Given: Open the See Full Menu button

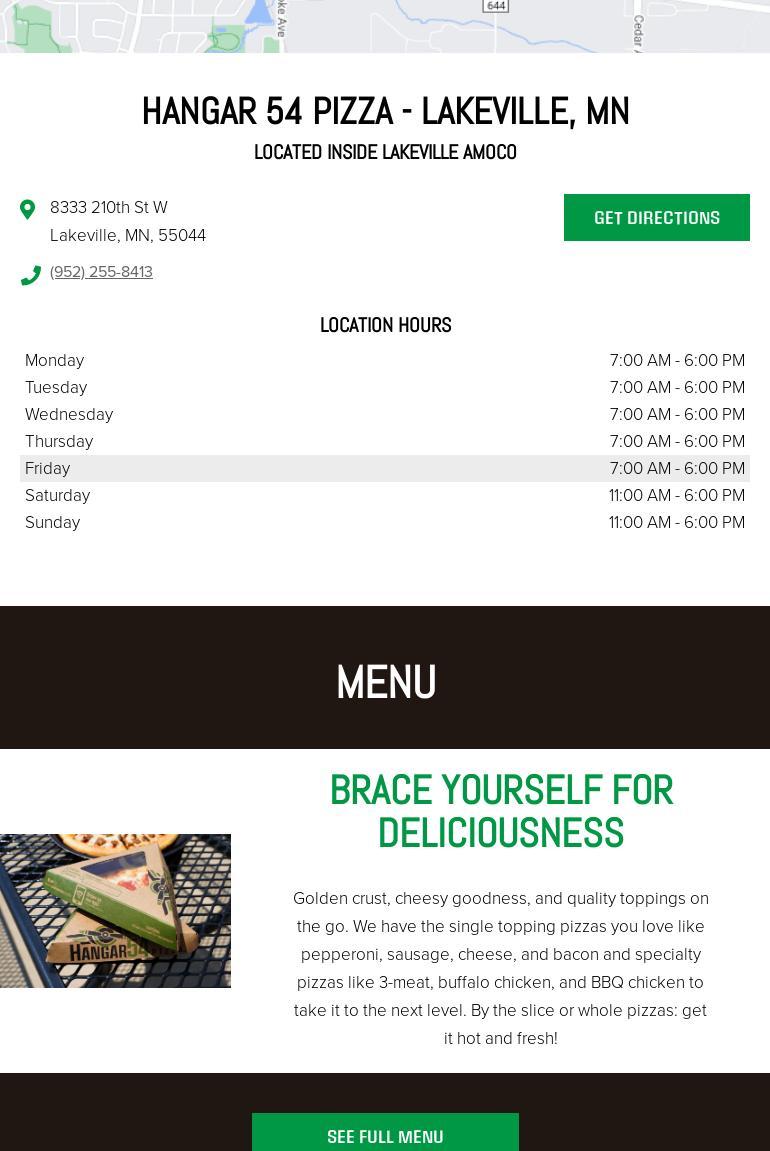Looking at the screenshot, I should click(x=385, y=1135).
